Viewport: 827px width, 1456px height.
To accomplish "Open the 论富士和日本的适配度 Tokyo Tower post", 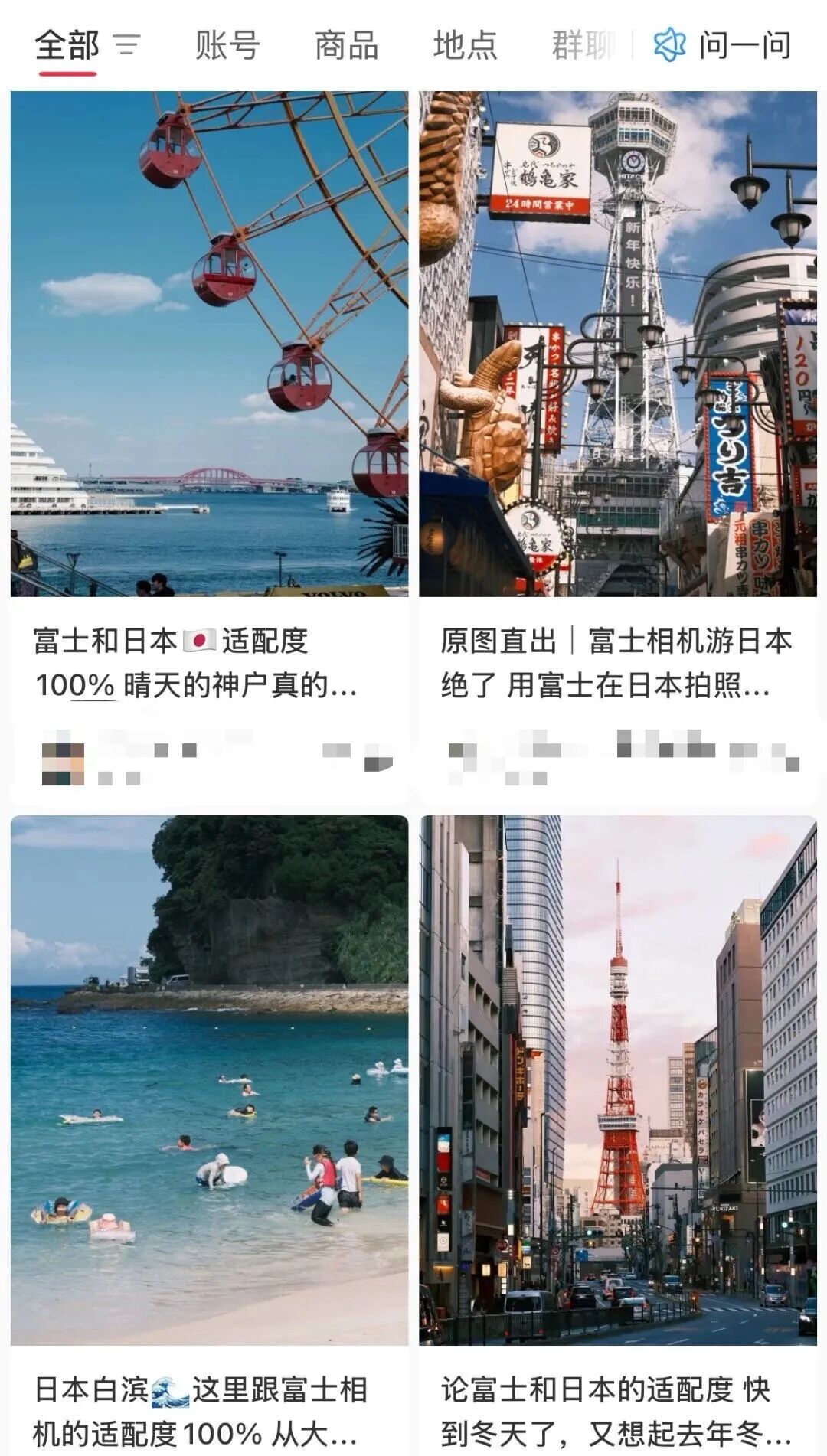I will click(617, 1079).
